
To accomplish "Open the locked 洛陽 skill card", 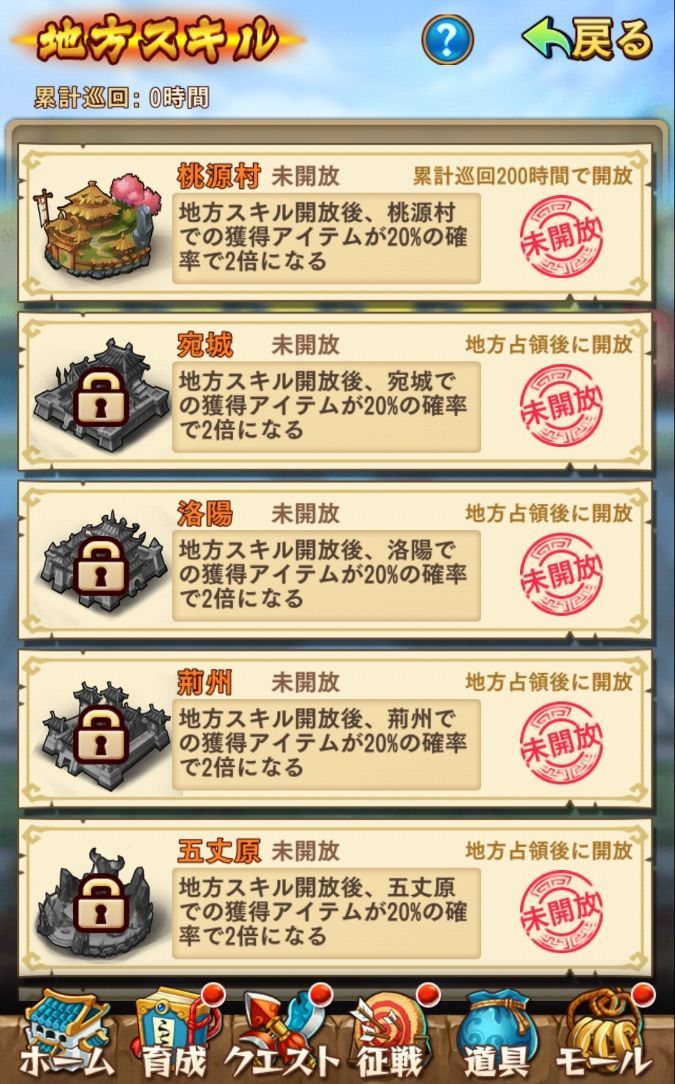I will click(x=336, y=560).
